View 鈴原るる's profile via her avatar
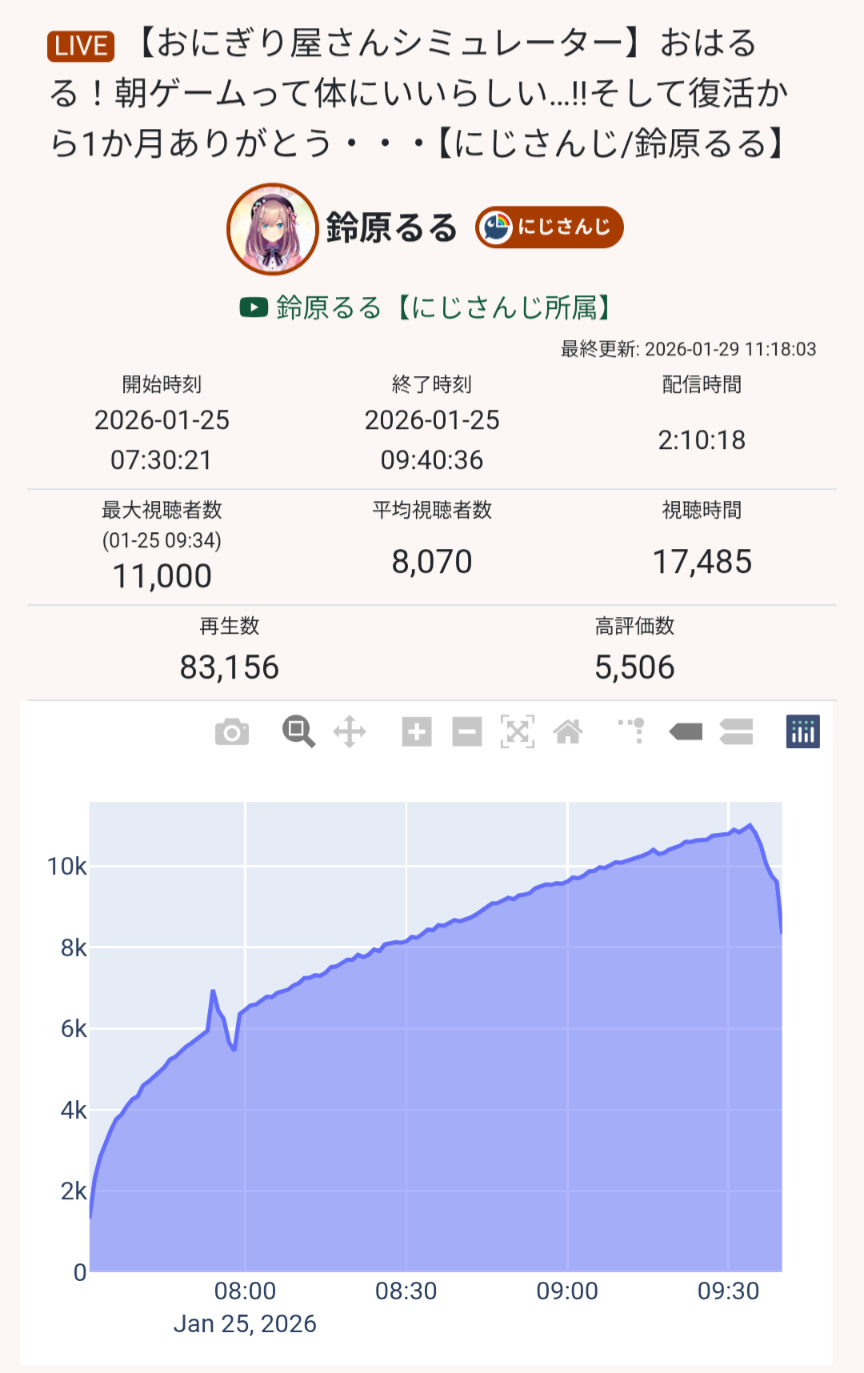 tap(272, 228)
